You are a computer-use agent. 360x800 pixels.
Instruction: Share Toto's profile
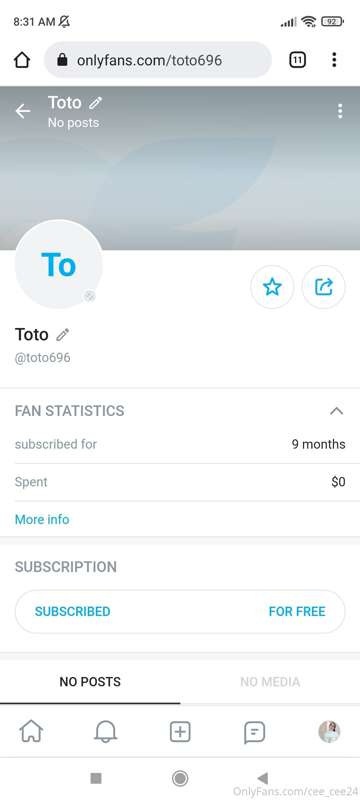[x=323, y=287]
